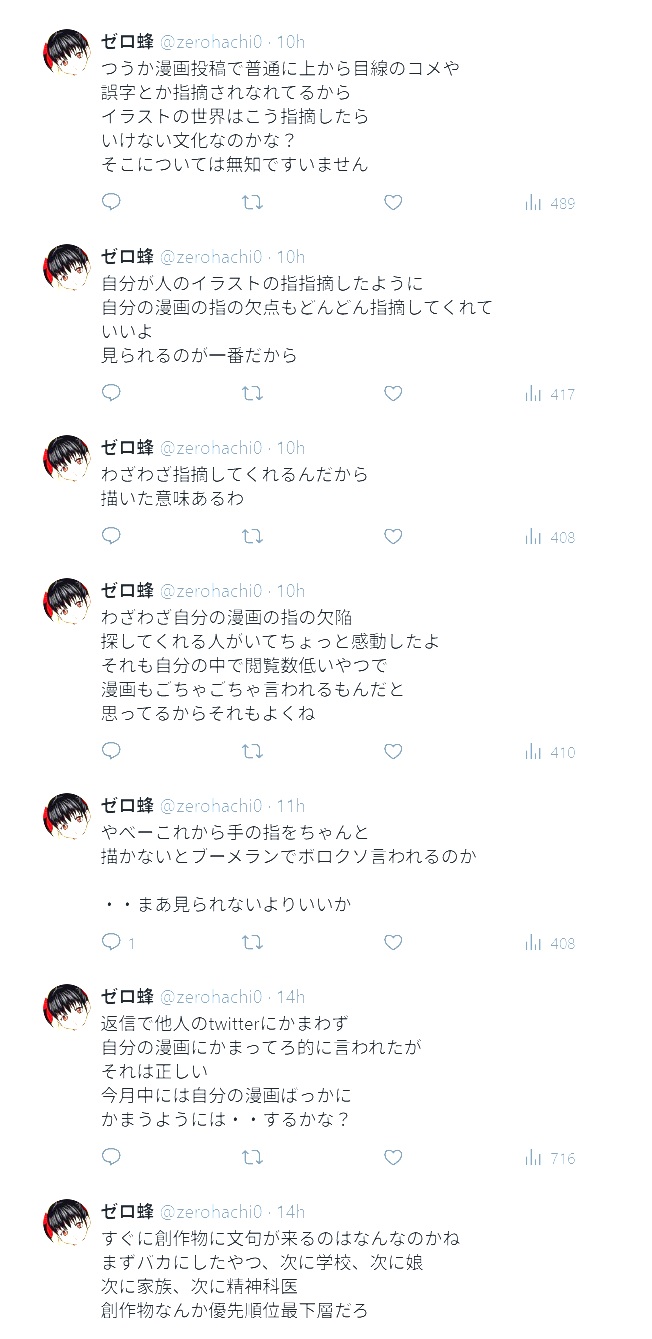The image size is (652, 1339).
Task: Like the tweet 描いた意味あるわ
Action: [x=393, y=537]
